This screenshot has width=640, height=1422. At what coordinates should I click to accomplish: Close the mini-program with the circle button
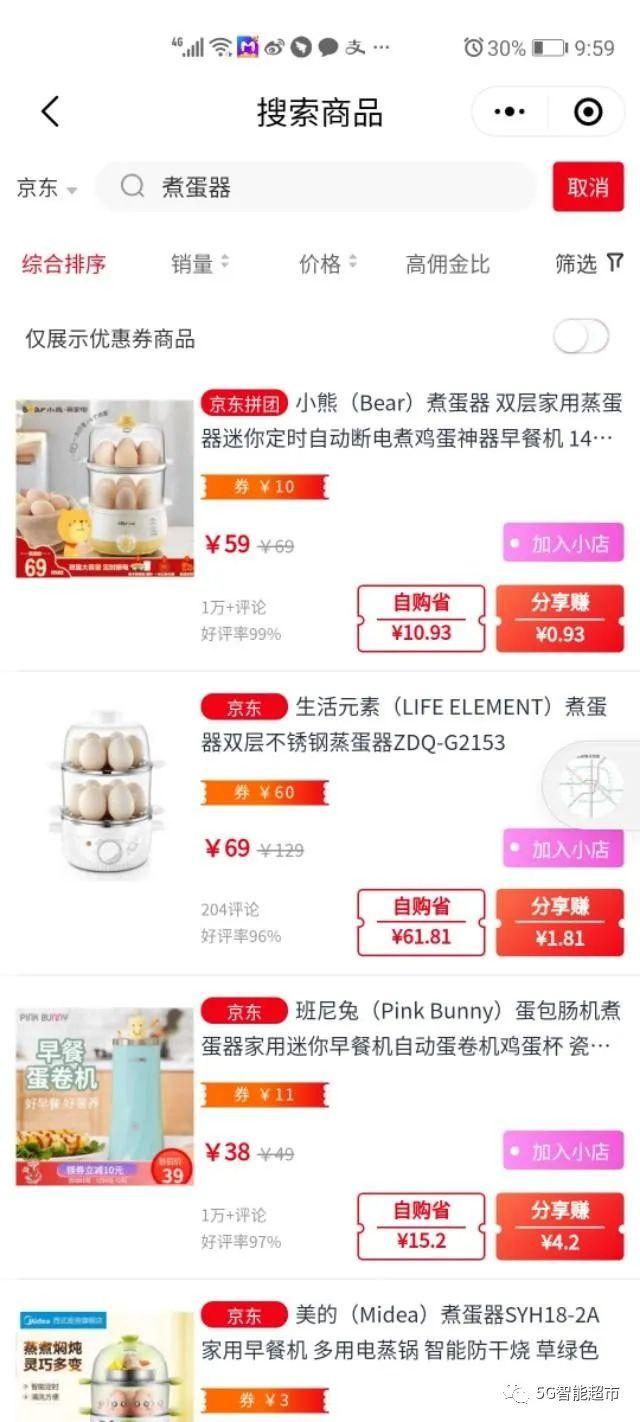(588, 112)
